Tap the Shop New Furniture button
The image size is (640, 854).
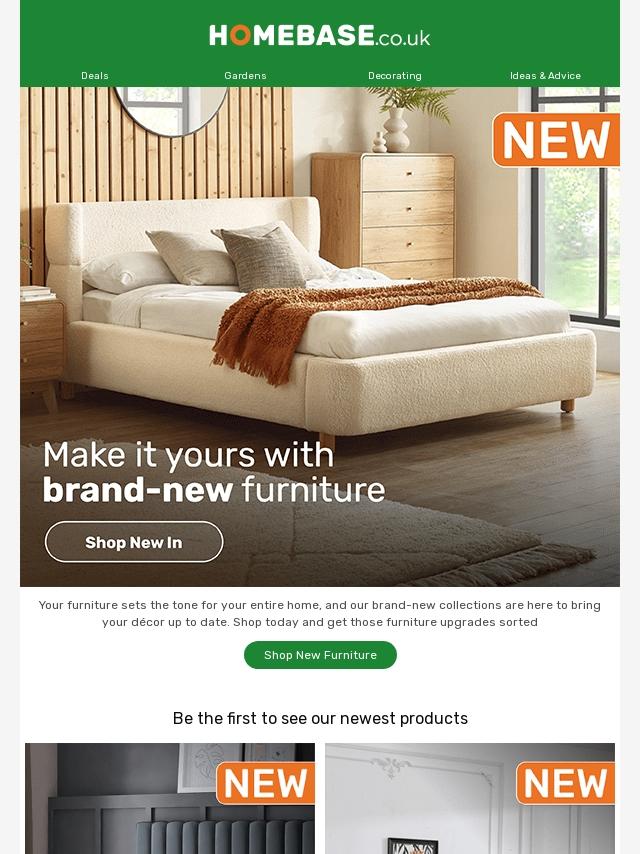pyautogui.click(x=320, y=655)
